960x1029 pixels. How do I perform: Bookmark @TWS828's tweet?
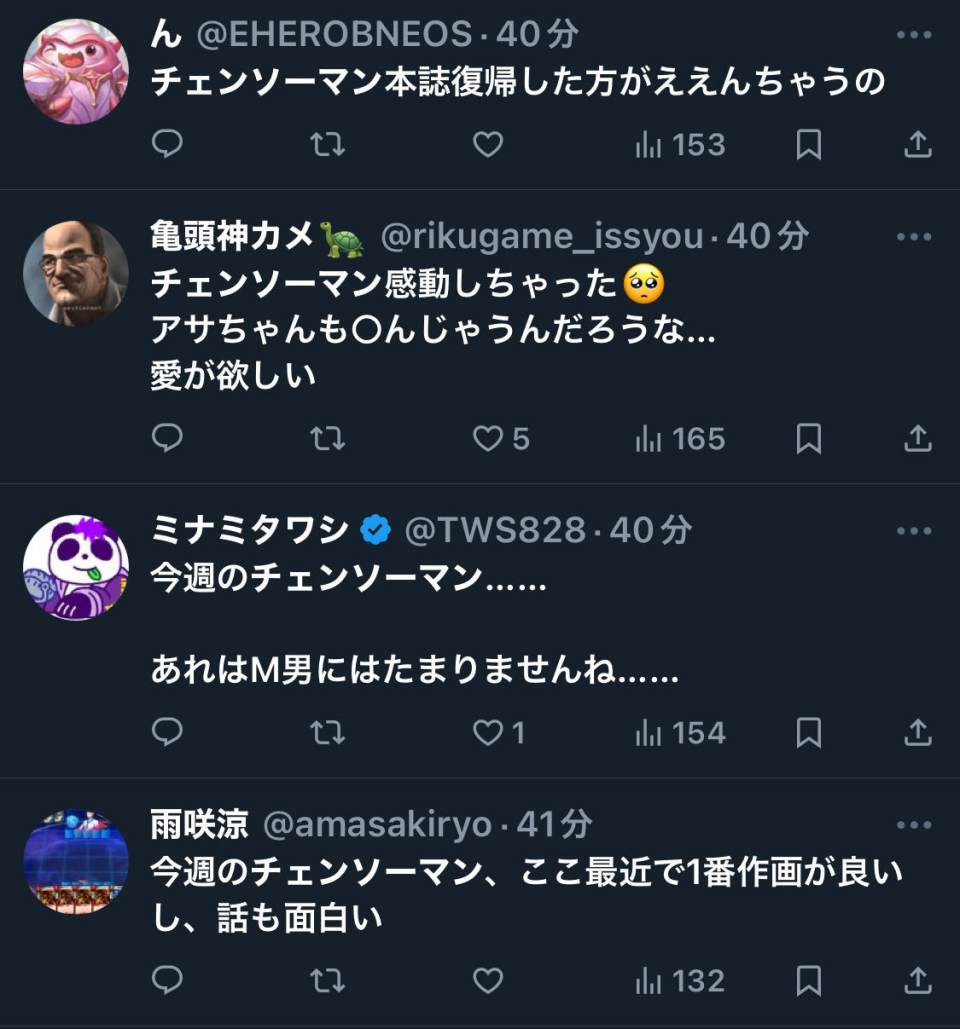pos(808,733)
